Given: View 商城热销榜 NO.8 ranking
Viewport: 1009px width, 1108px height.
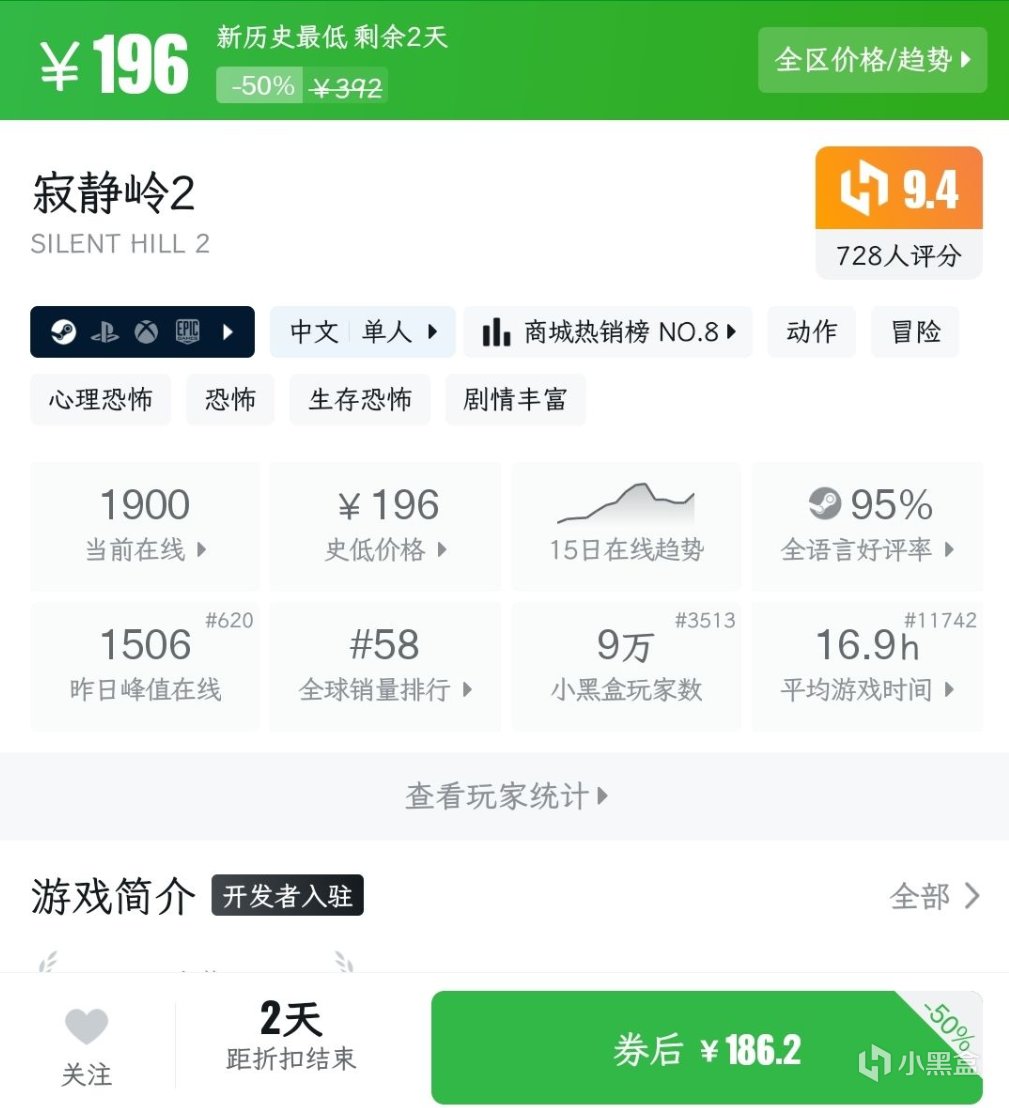Looking at the screenshot, I should pos(608,331).
